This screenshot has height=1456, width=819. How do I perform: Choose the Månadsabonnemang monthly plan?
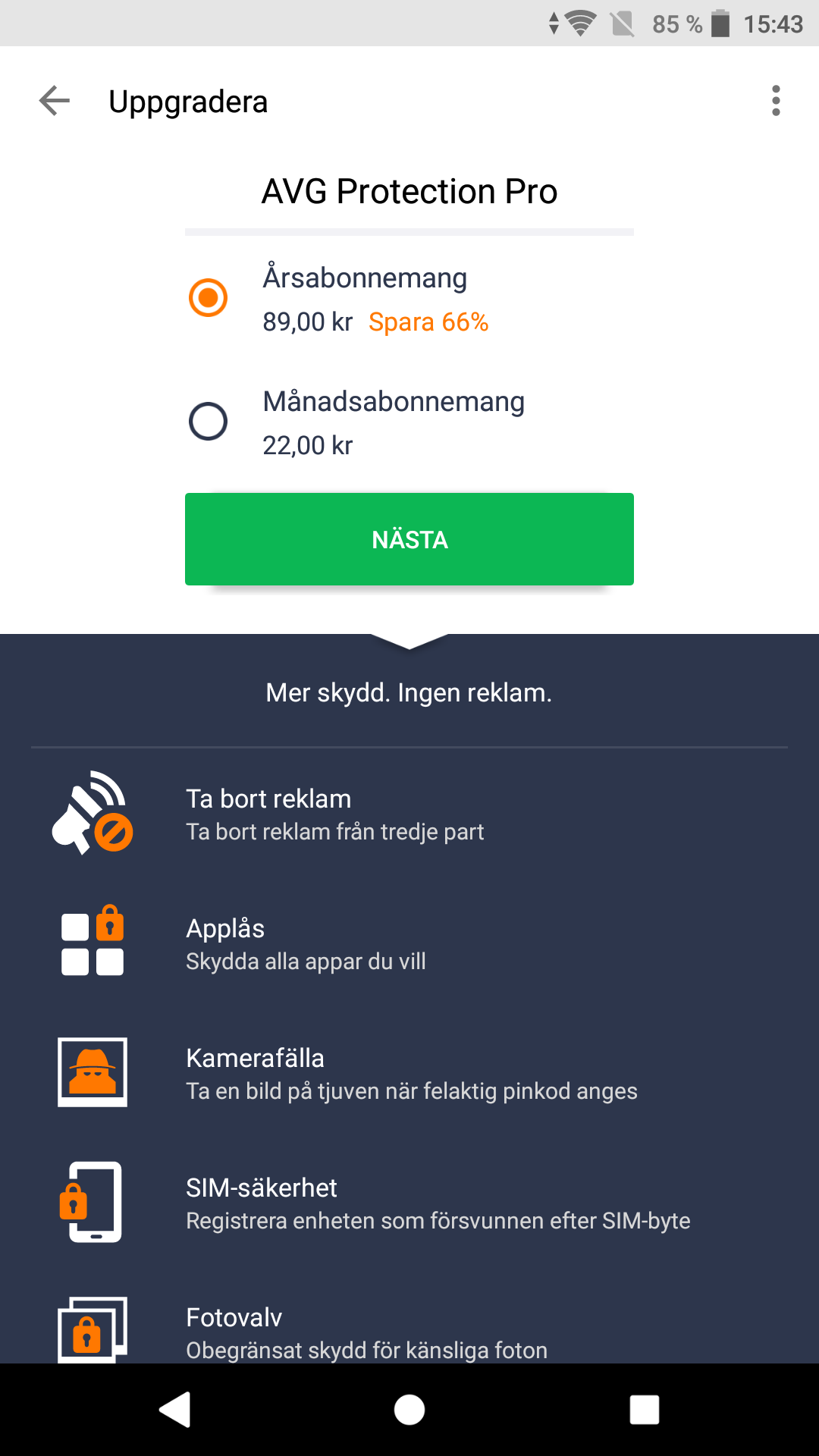click(208, 421)
